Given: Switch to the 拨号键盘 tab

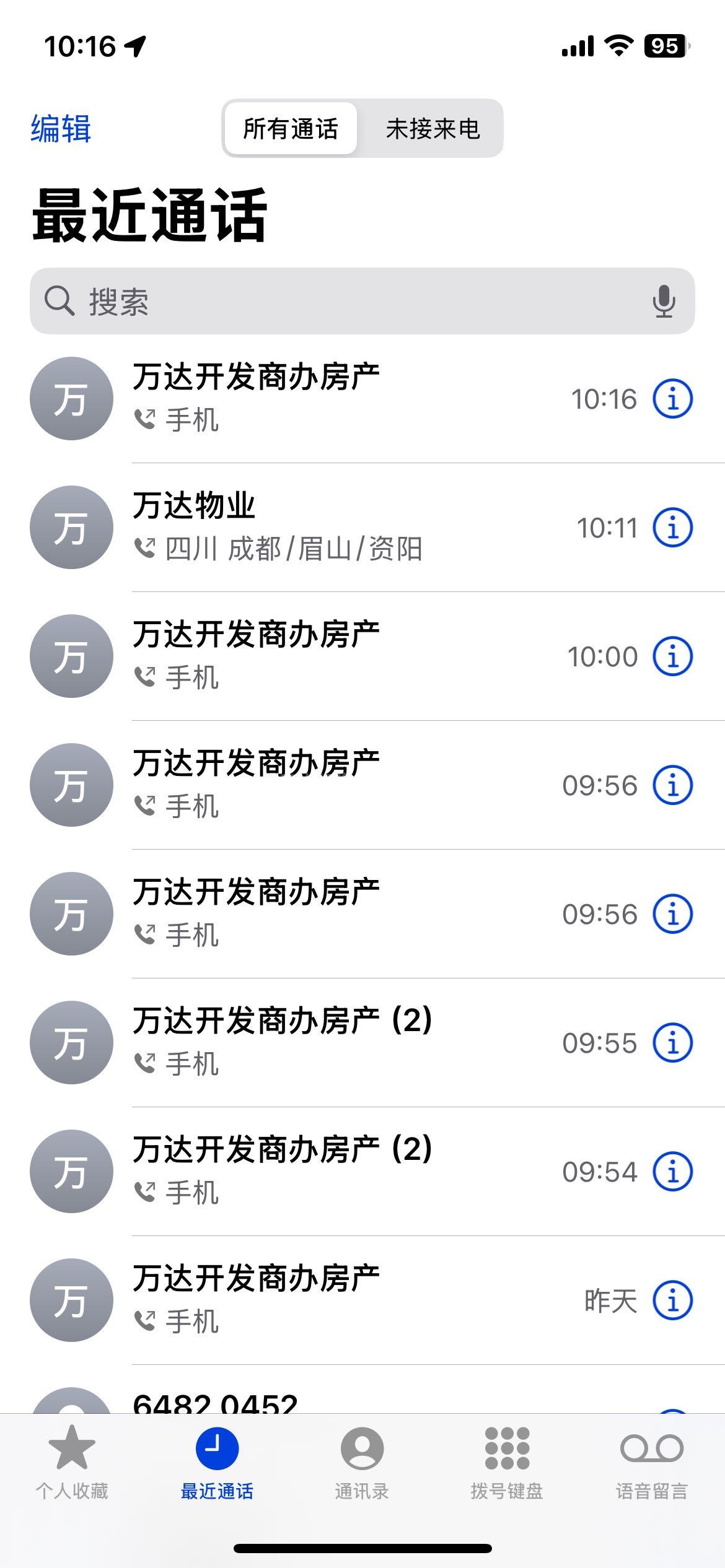Looking at the screenshot, I should [x=507, y=1463].
